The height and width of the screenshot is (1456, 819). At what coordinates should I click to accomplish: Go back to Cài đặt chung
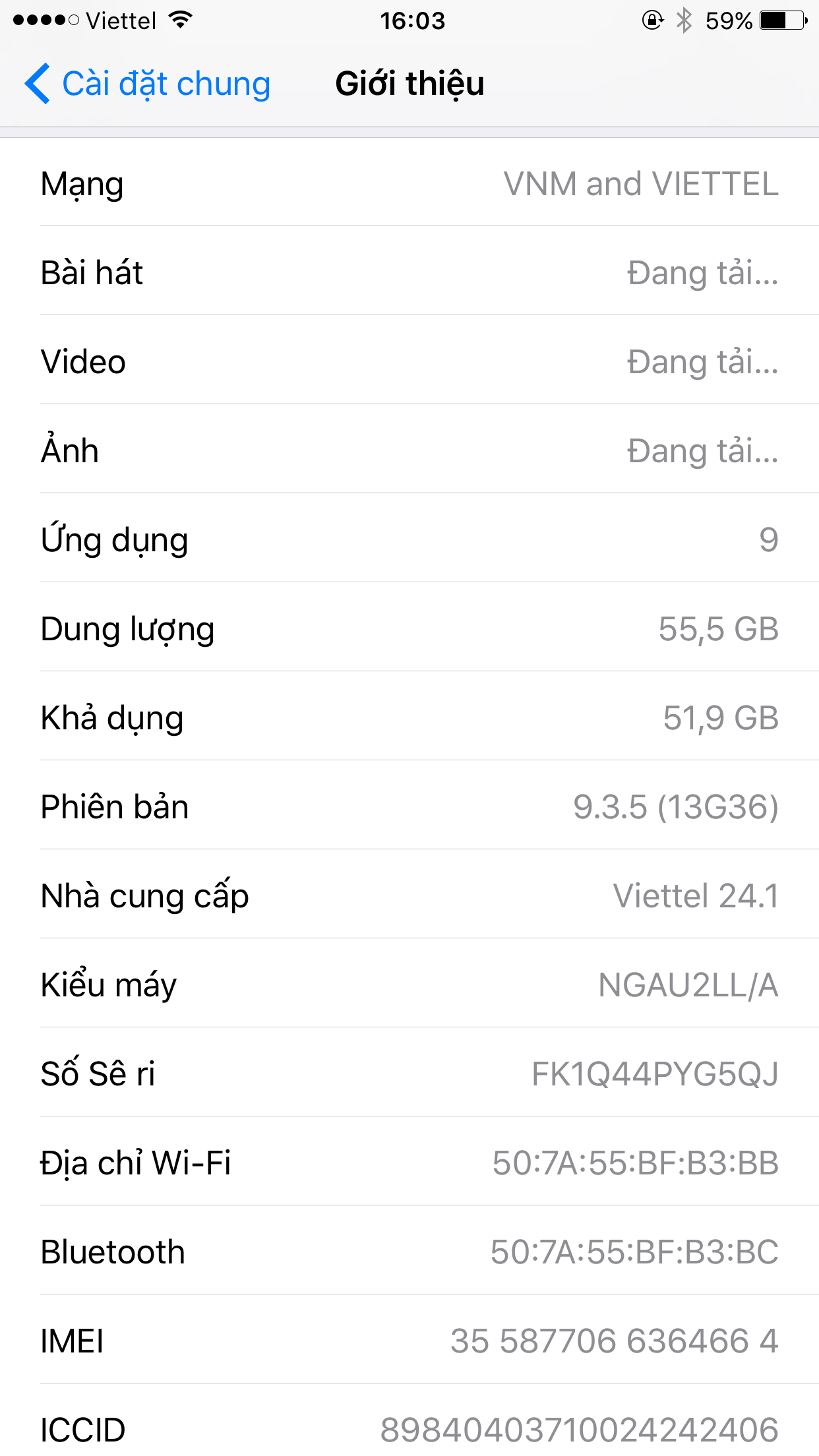point(148,84)
